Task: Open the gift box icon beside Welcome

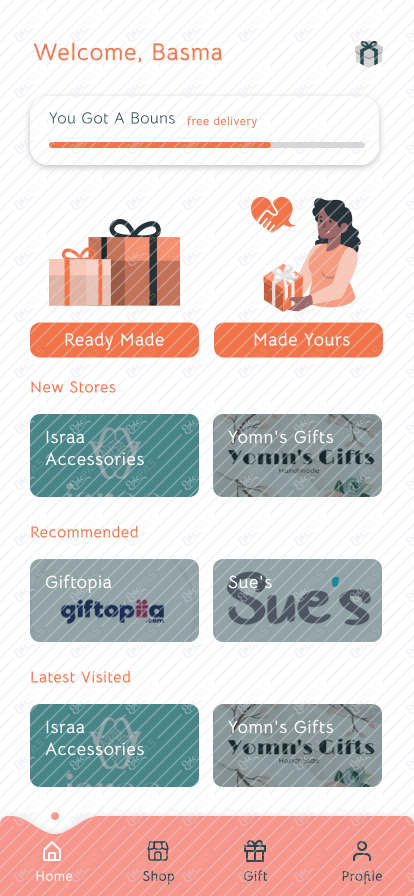Action: [x=368, y=53]
